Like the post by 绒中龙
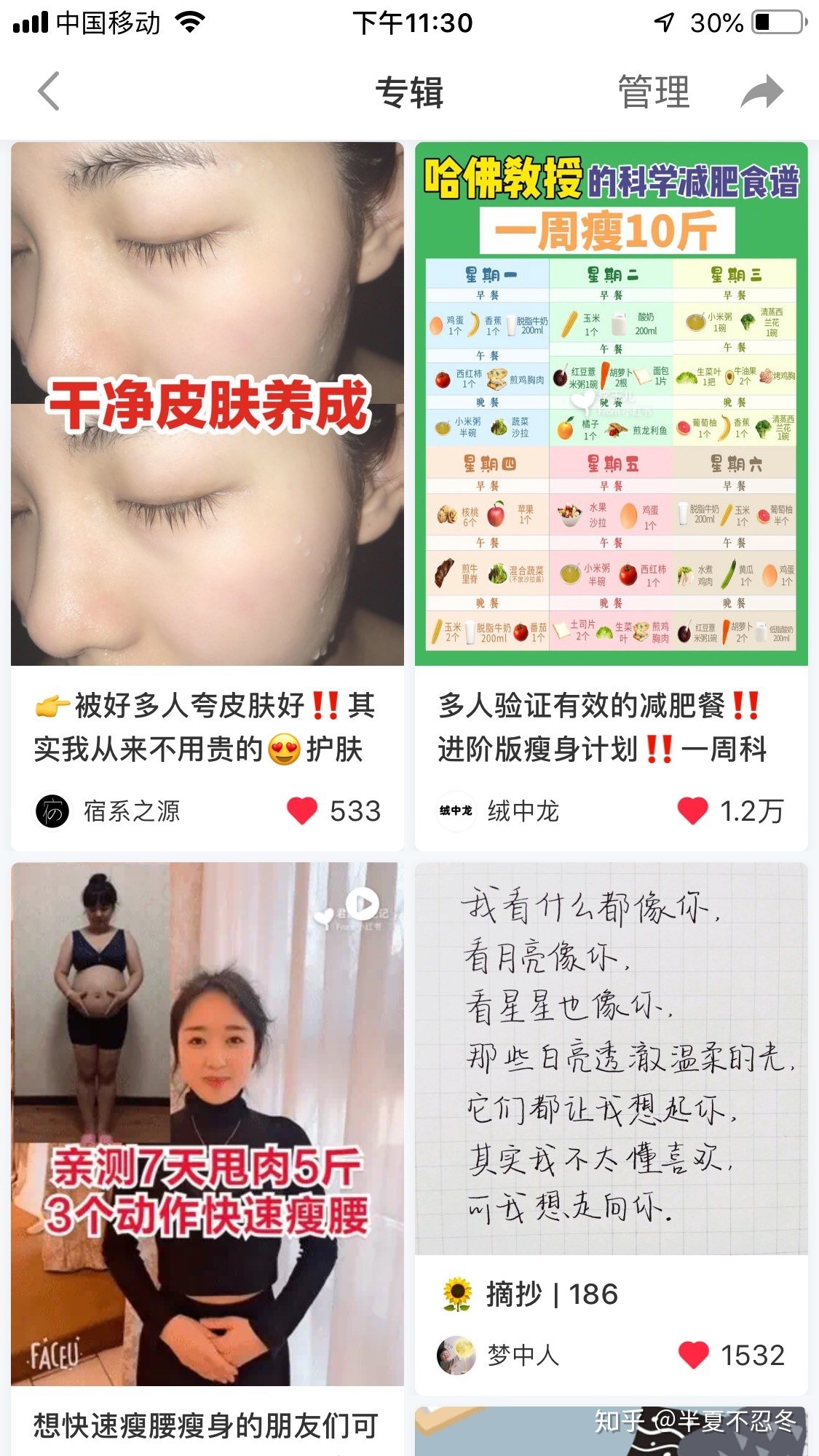The width and height of the screenshot is (819, 1456). [692, 811]
